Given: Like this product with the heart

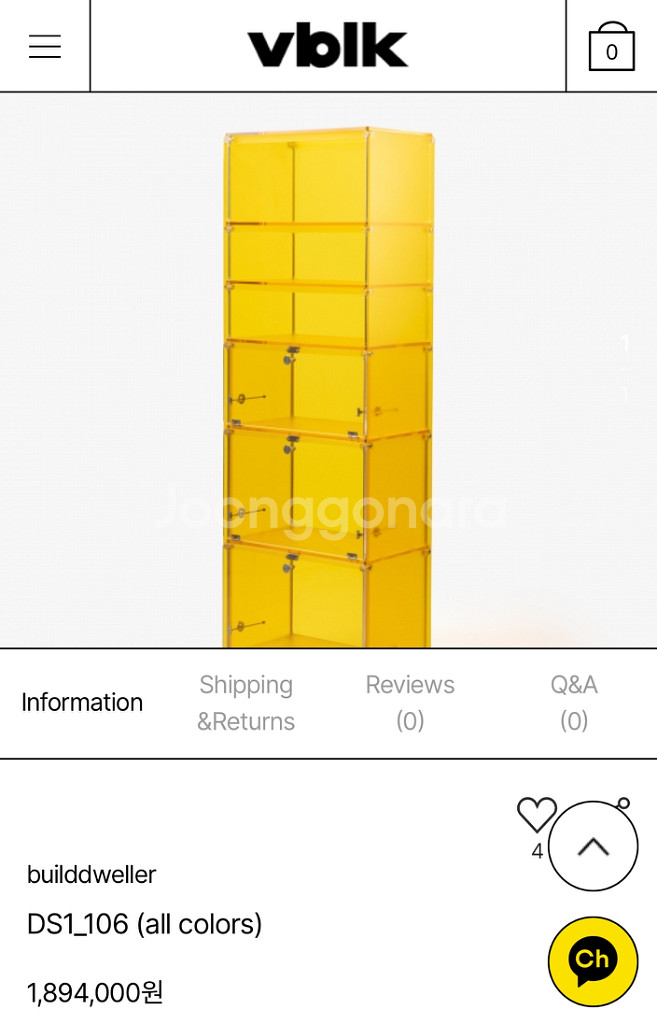Looking at the screenshot, I should tap(536, 816).
